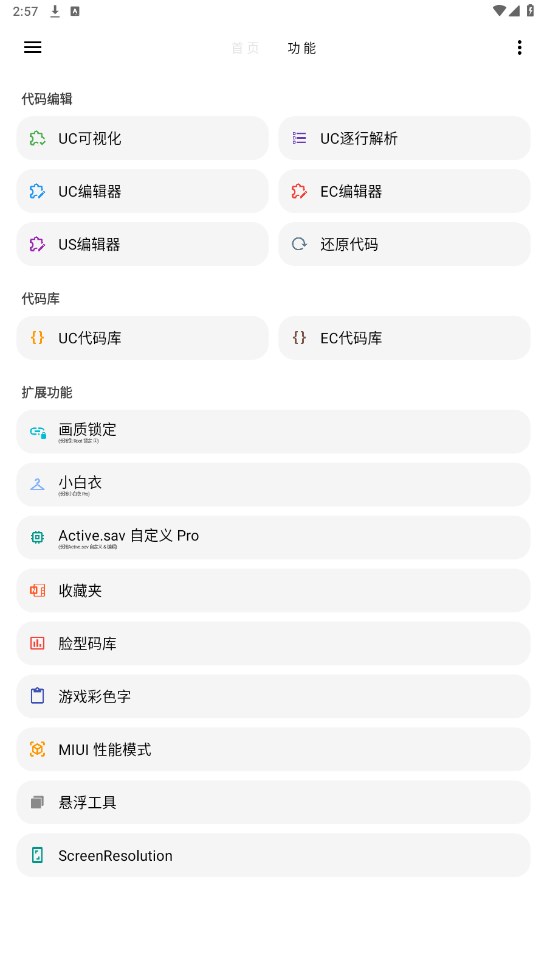Open the hamburger drawer menu
The height and width of the screenshot is (974, 547).
coord(32,47)
